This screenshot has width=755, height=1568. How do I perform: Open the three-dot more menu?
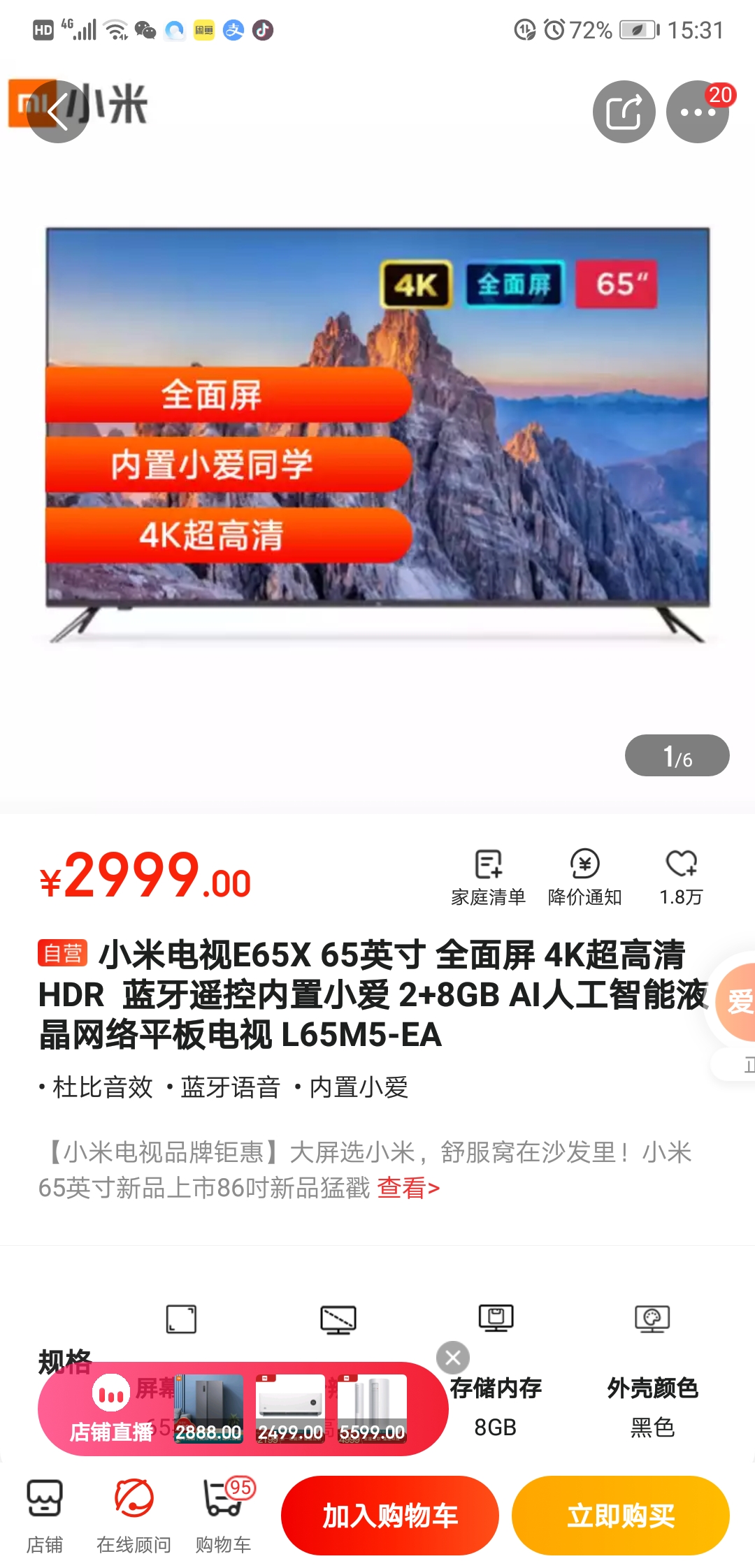point(698,112)
